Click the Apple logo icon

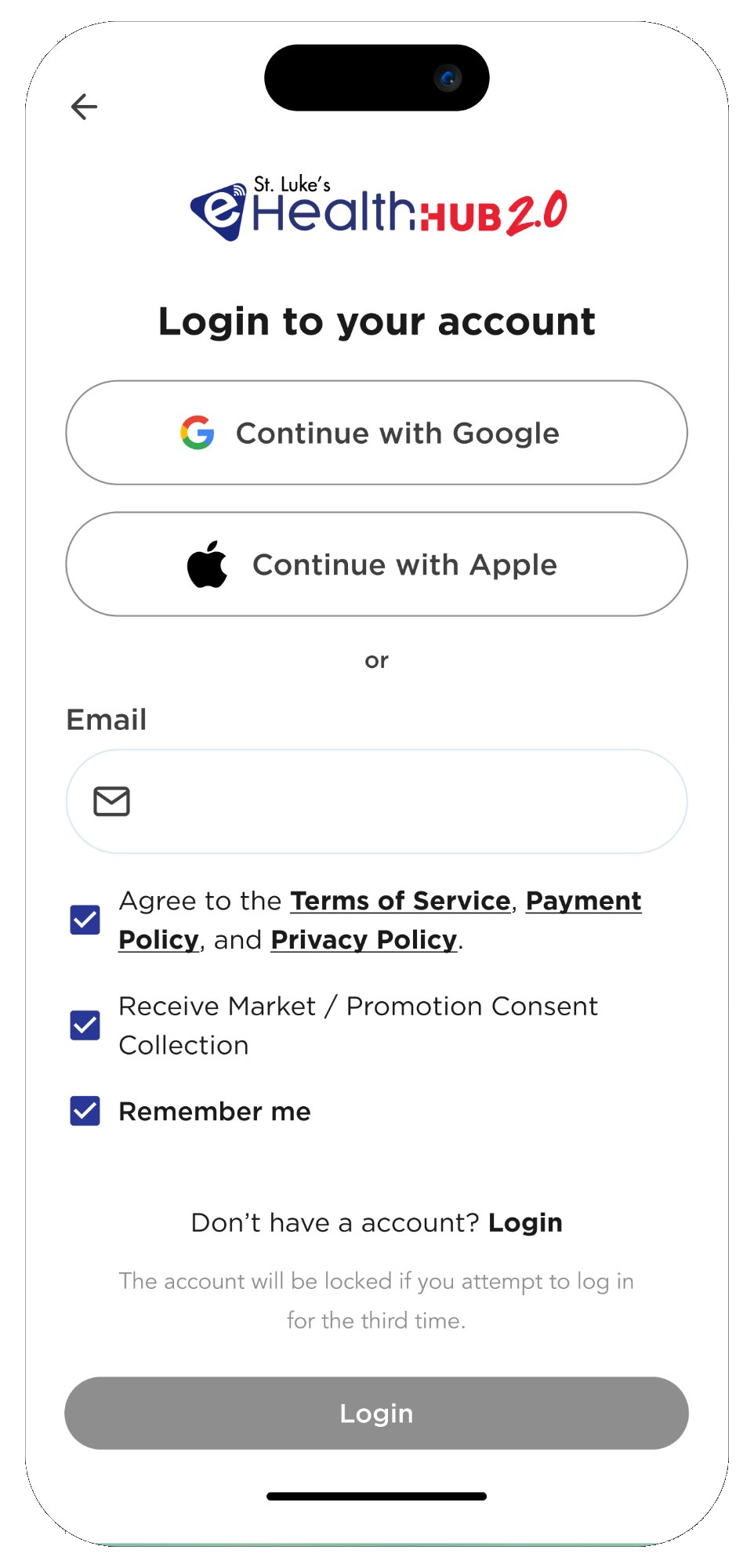[207, 564]
